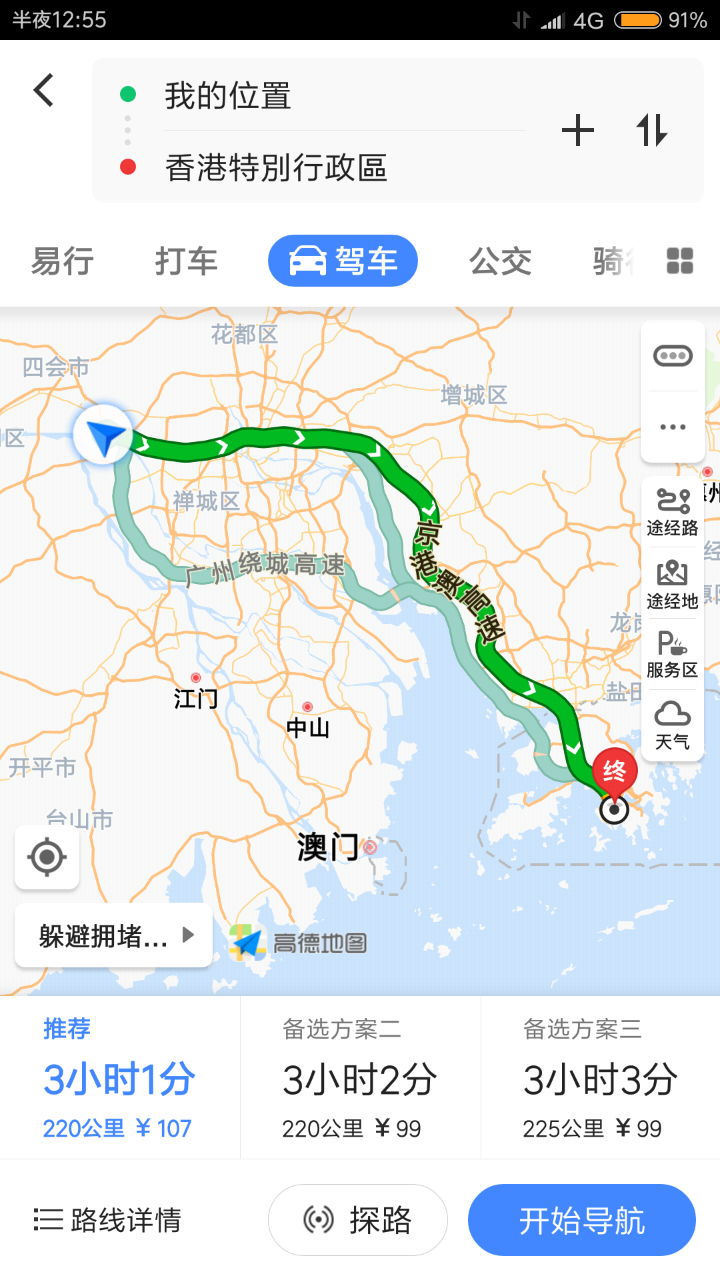Show 途经地 places along the route

pos(672,585)
